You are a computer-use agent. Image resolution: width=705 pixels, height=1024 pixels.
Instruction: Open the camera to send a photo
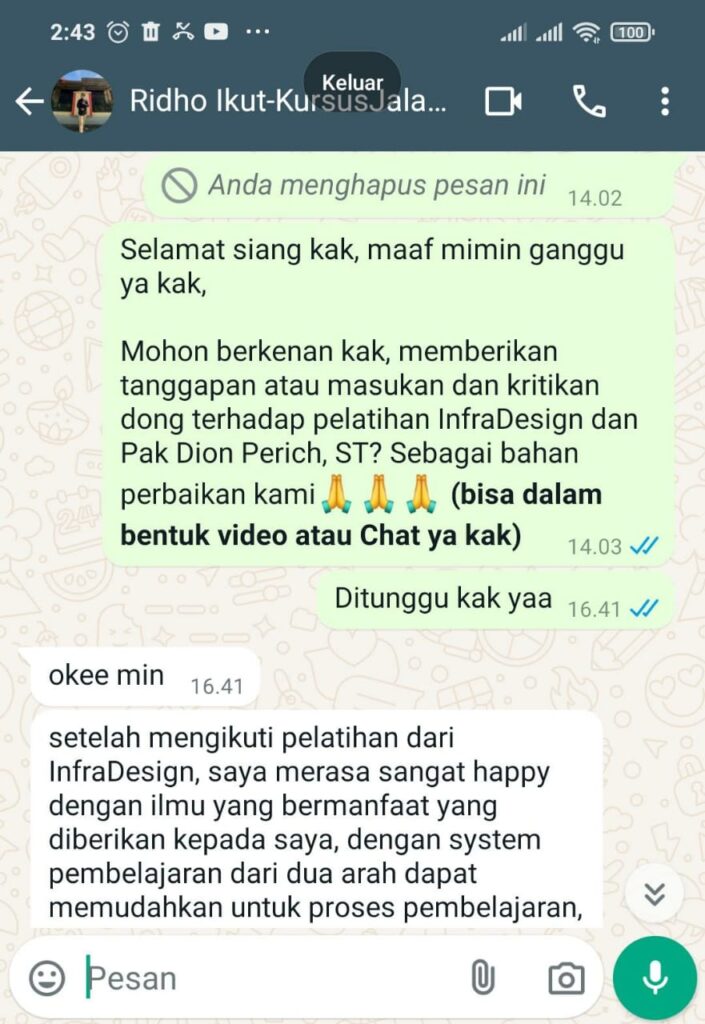click(x=565, y=978)
